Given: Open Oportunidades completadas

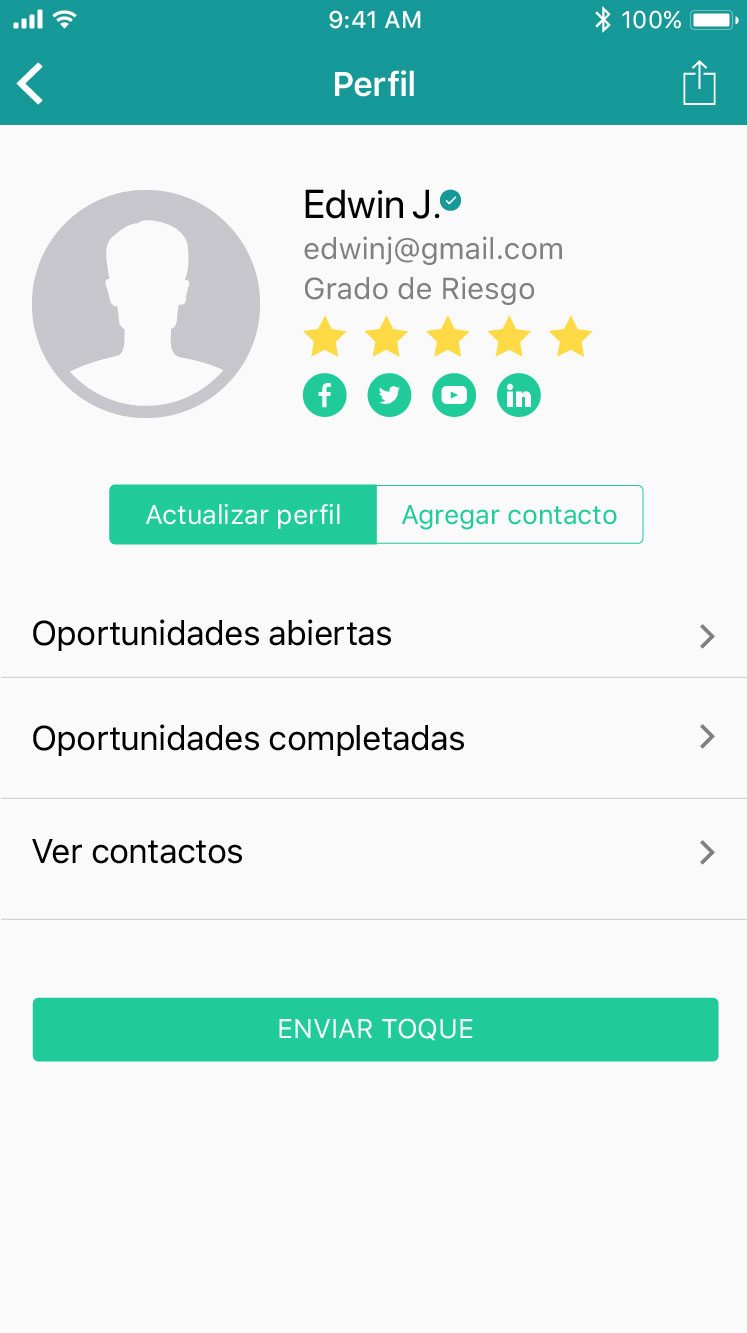Looking at the screenshot, I should point(373,738).
